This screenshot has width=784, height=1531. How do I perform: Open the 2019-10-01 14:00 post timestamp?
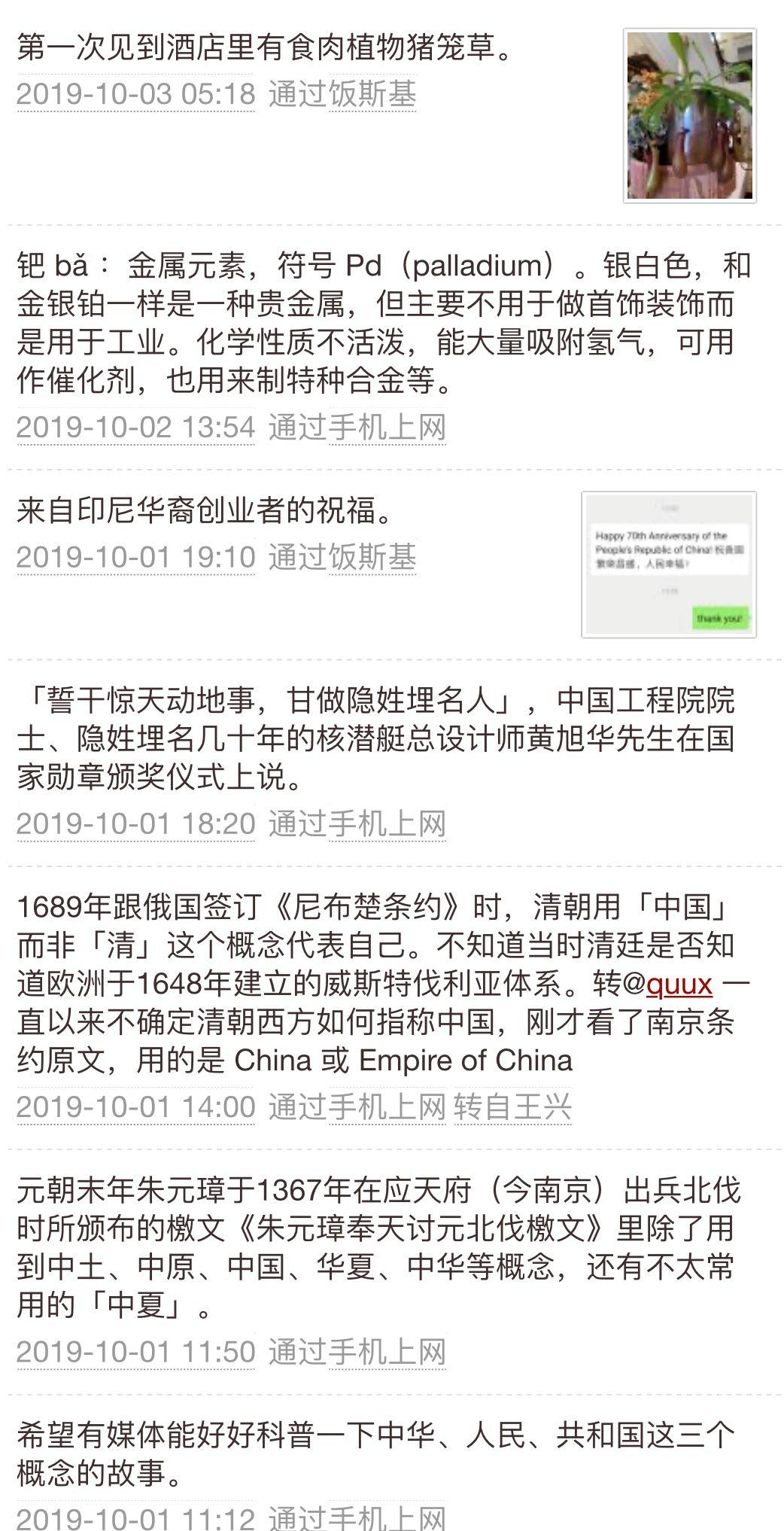[x=135, y=1106]
